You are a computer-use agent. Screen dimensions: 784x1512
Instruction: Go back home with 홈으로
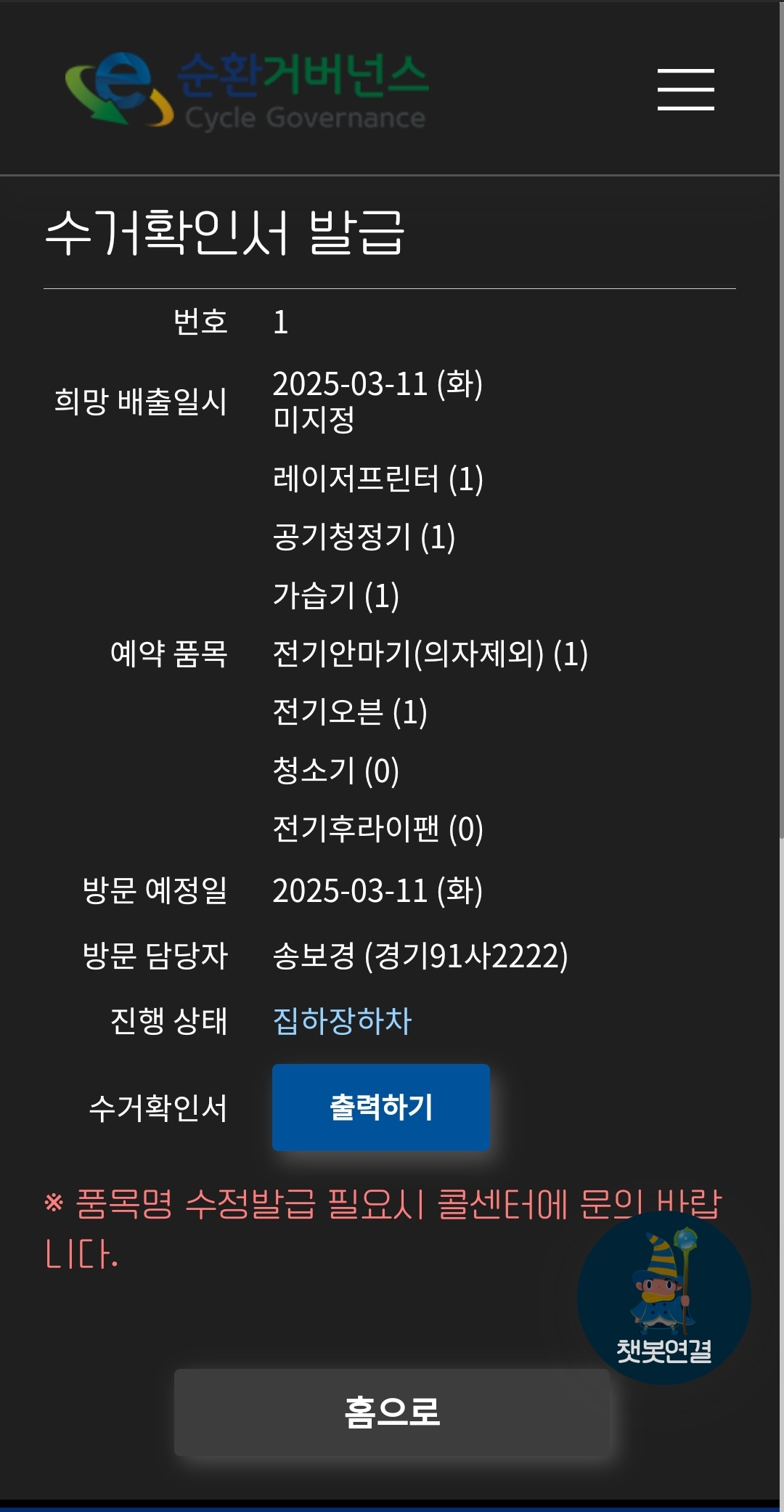(x=392, y=1412)
